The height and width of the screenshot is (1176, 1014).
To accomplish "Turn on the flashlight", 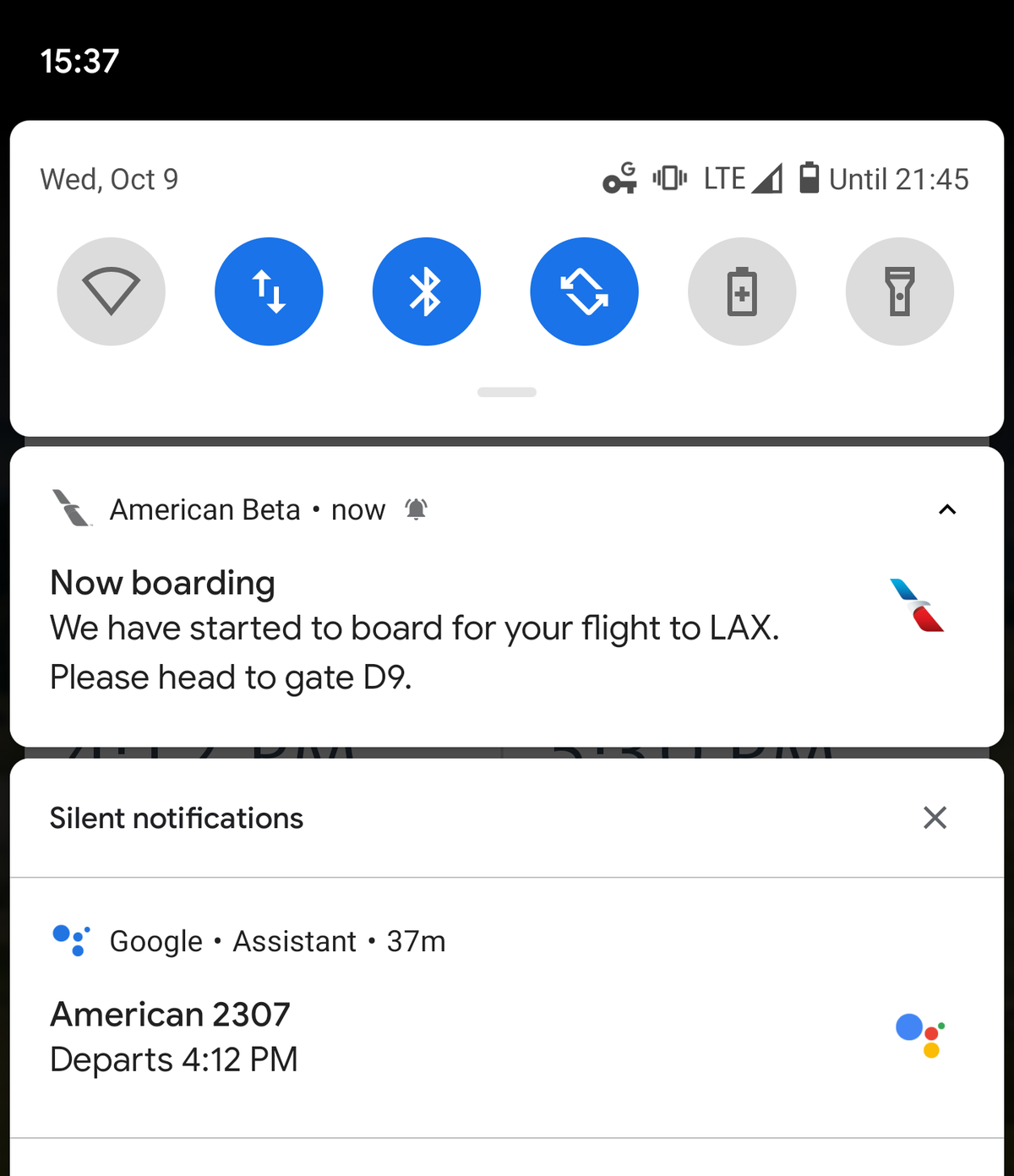I will [x=900, y=291].
